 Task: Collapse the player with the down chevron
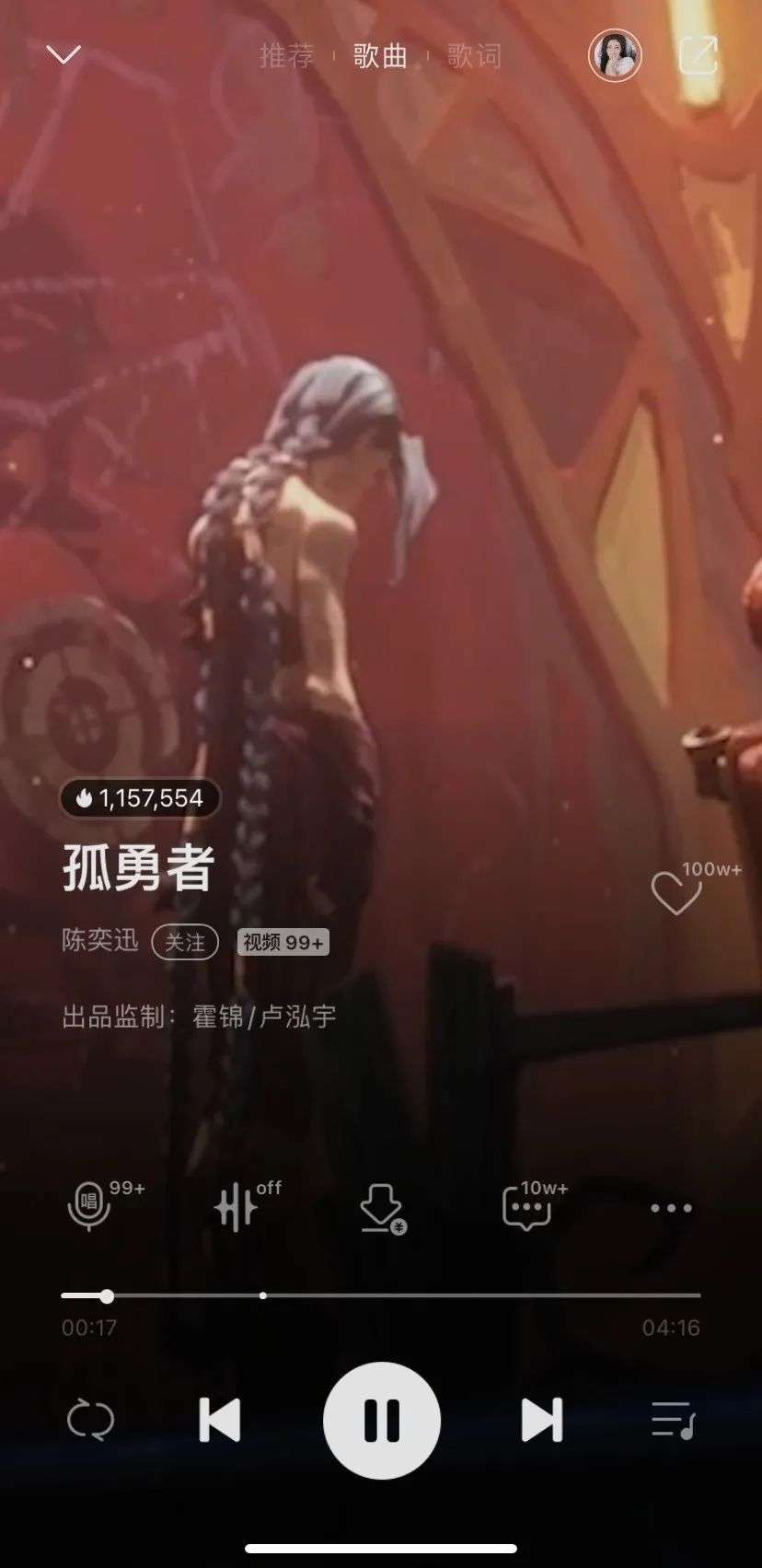63,55
